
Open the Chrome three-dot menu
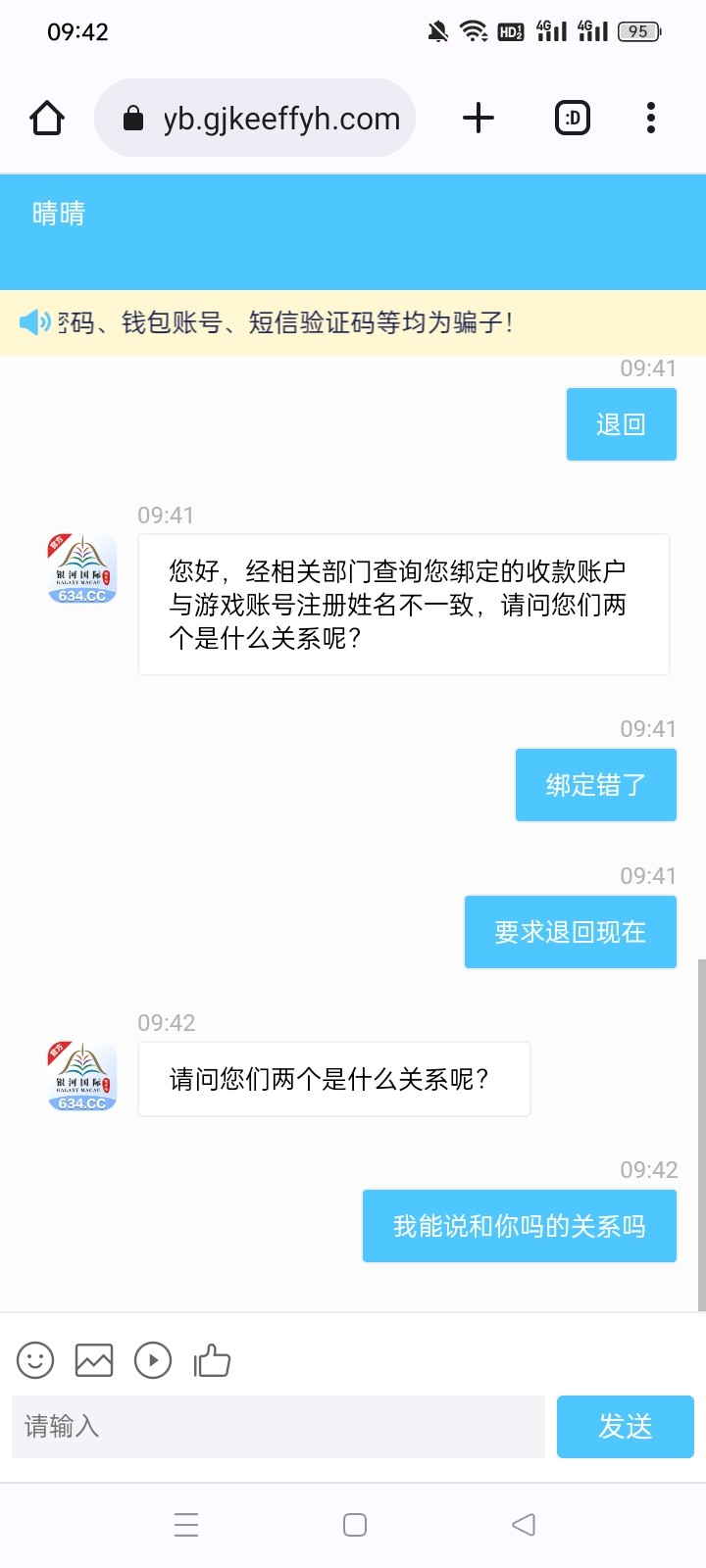pyautogui.click(x=650, y=117)
